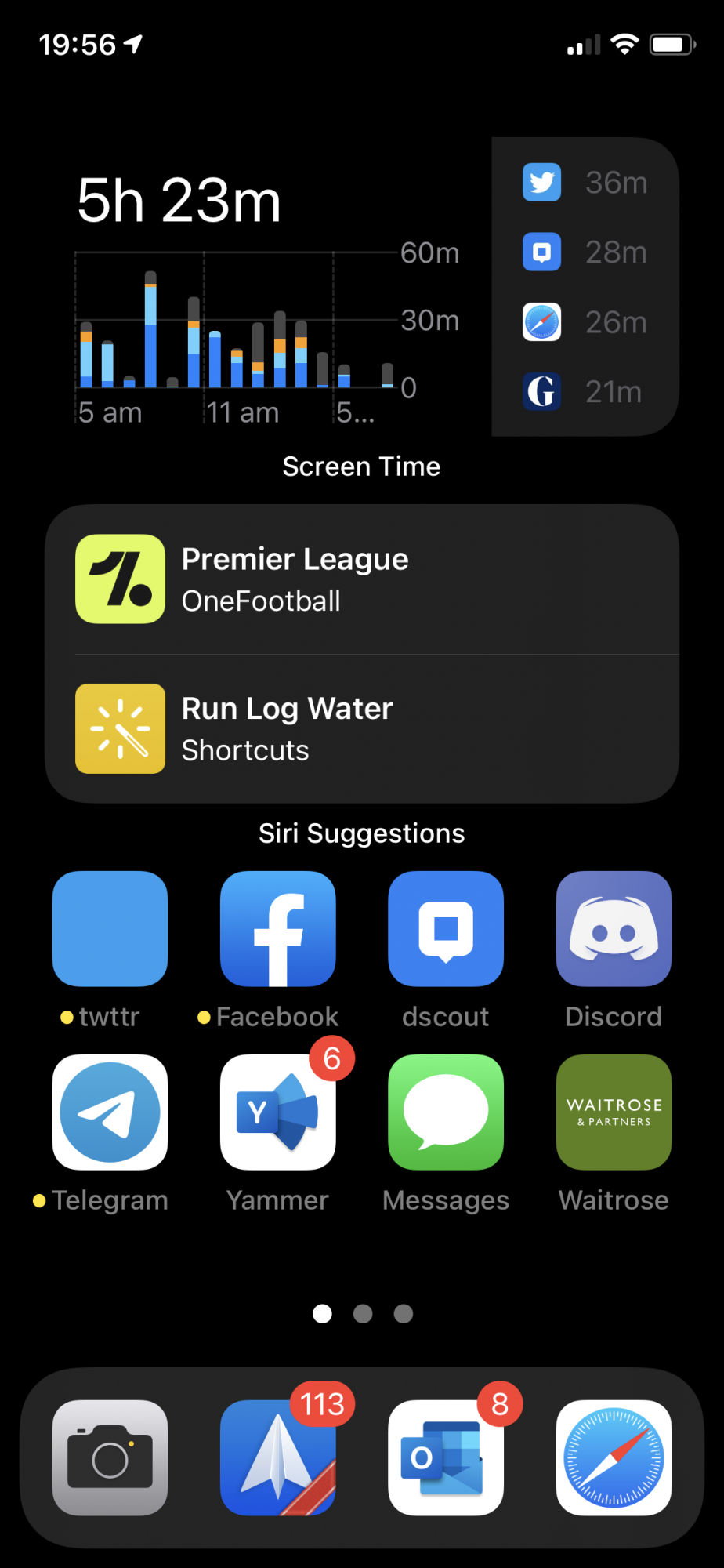Open the Messages app
This screenshot has width=724, height=1568.
coord(446,1112)
